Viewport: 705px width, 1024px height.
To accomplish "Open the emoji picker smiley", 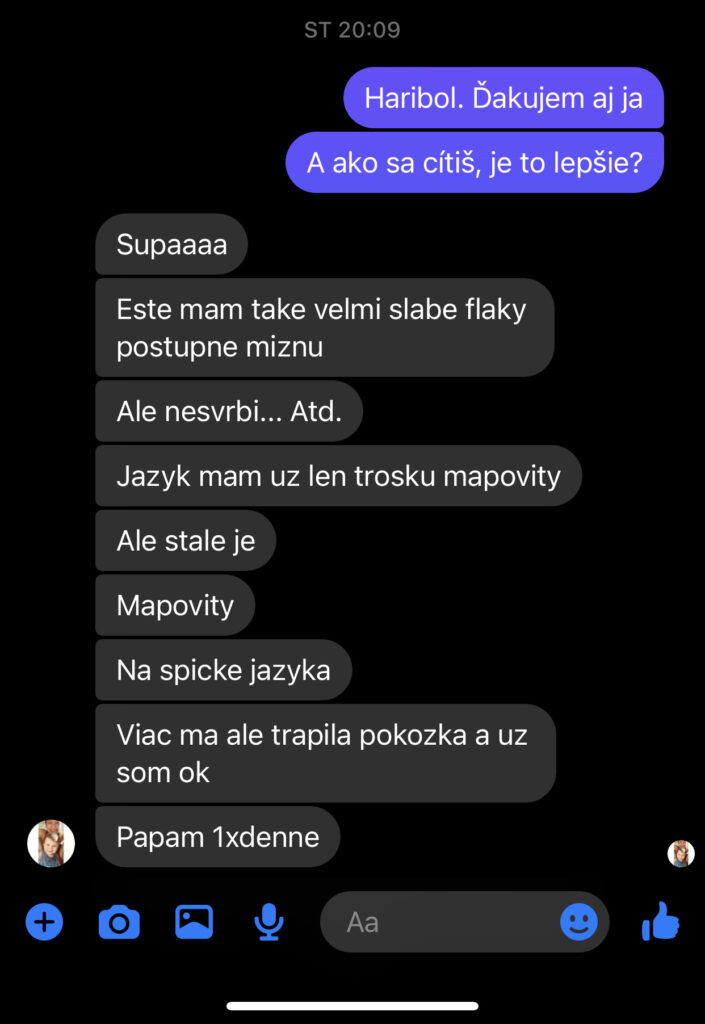I will (578, 921).
